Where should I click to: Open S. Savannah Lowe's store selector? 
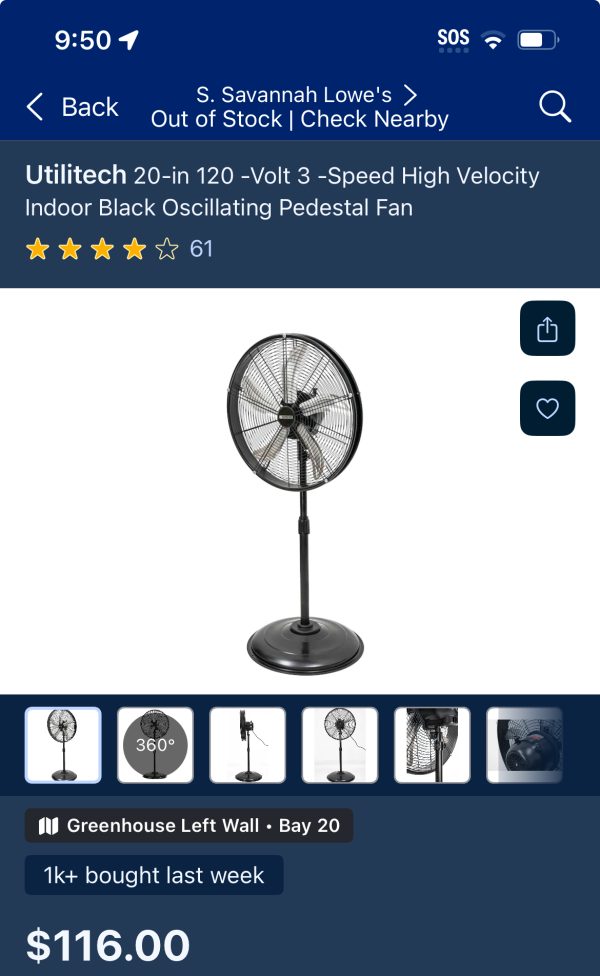coord(300,107)
